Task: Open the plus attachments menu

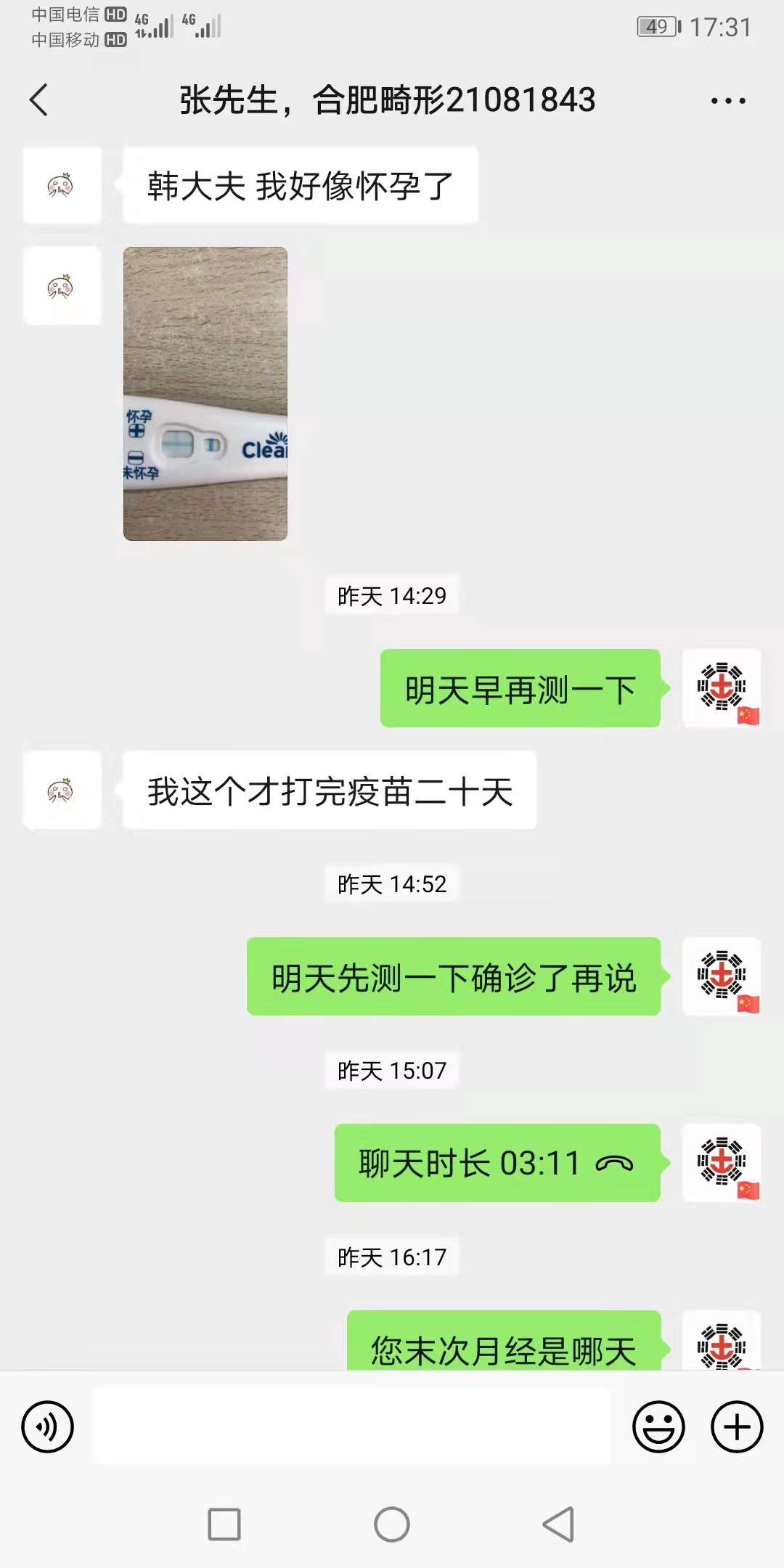Action: 737,1426
